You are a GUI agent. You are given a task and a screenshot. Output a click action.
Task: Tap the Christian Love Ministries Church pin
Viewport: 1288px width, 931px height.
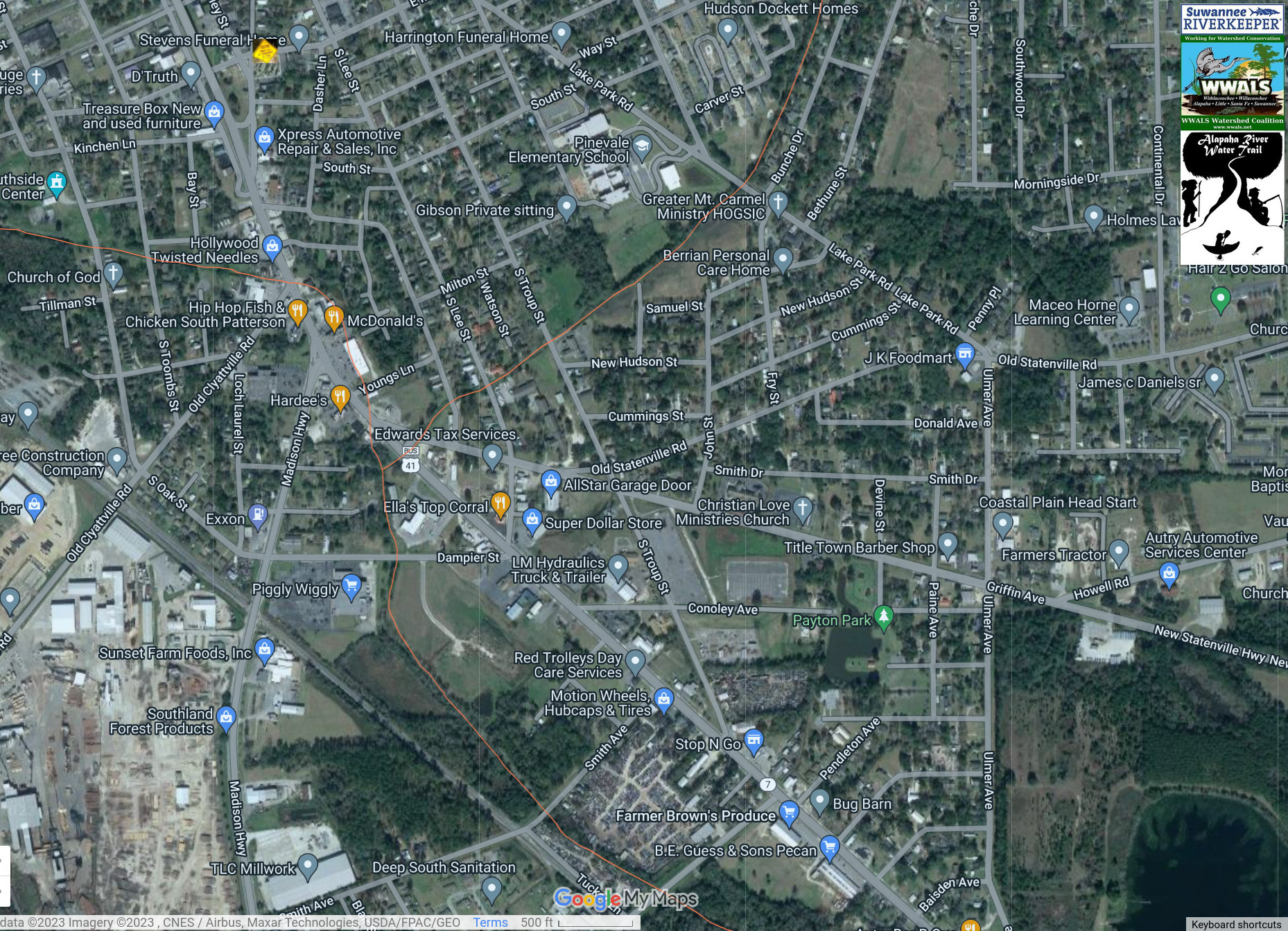pos(803,508)
